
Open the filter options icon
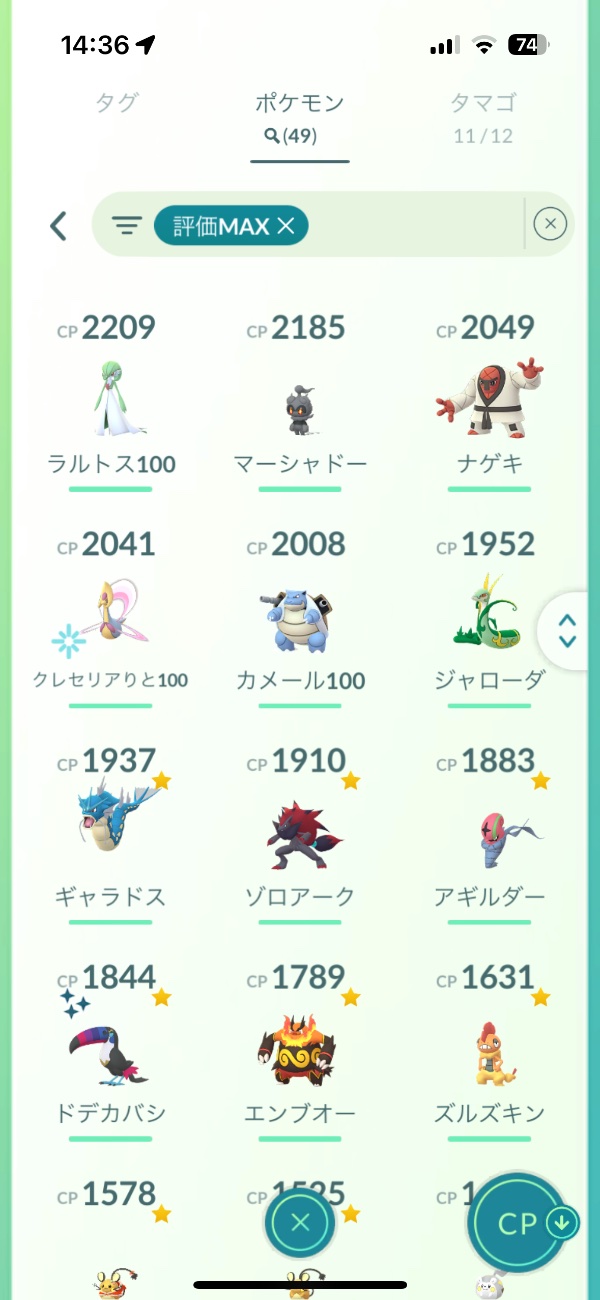tap(126, 227)
